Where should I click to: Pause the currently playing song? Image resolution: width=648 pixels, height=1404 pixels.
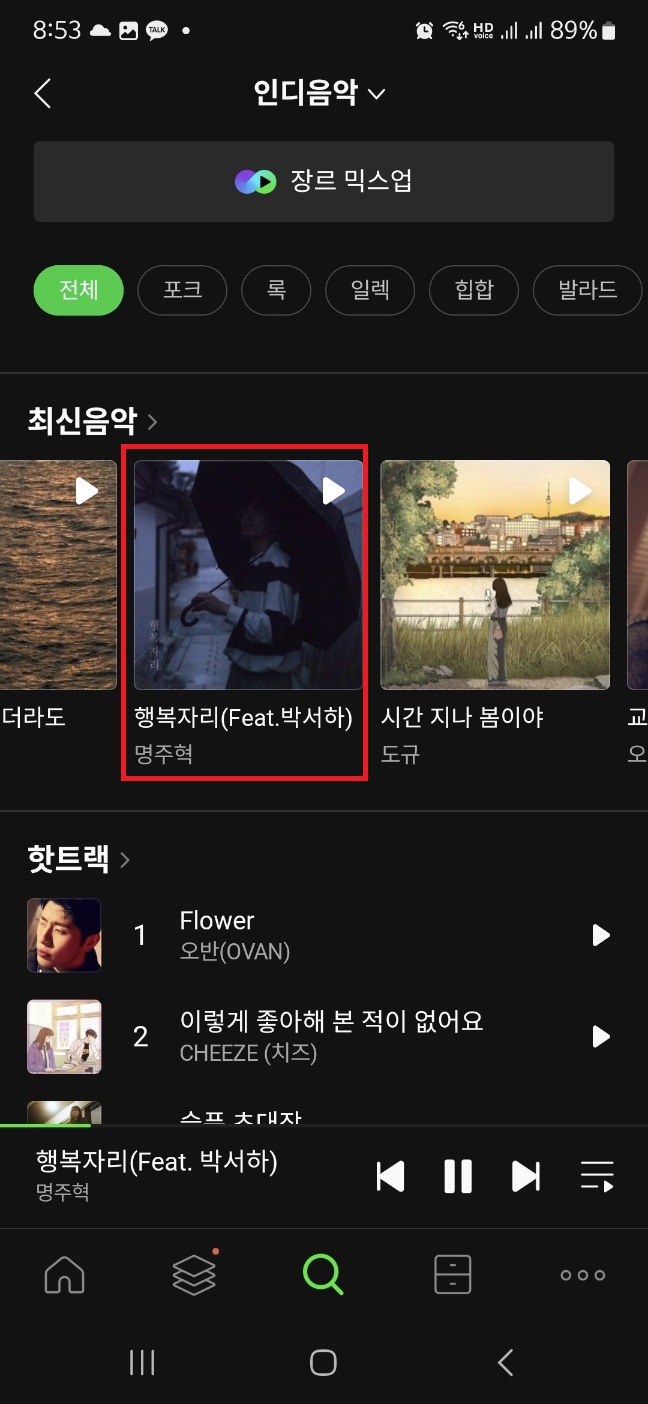point(458,1176)
